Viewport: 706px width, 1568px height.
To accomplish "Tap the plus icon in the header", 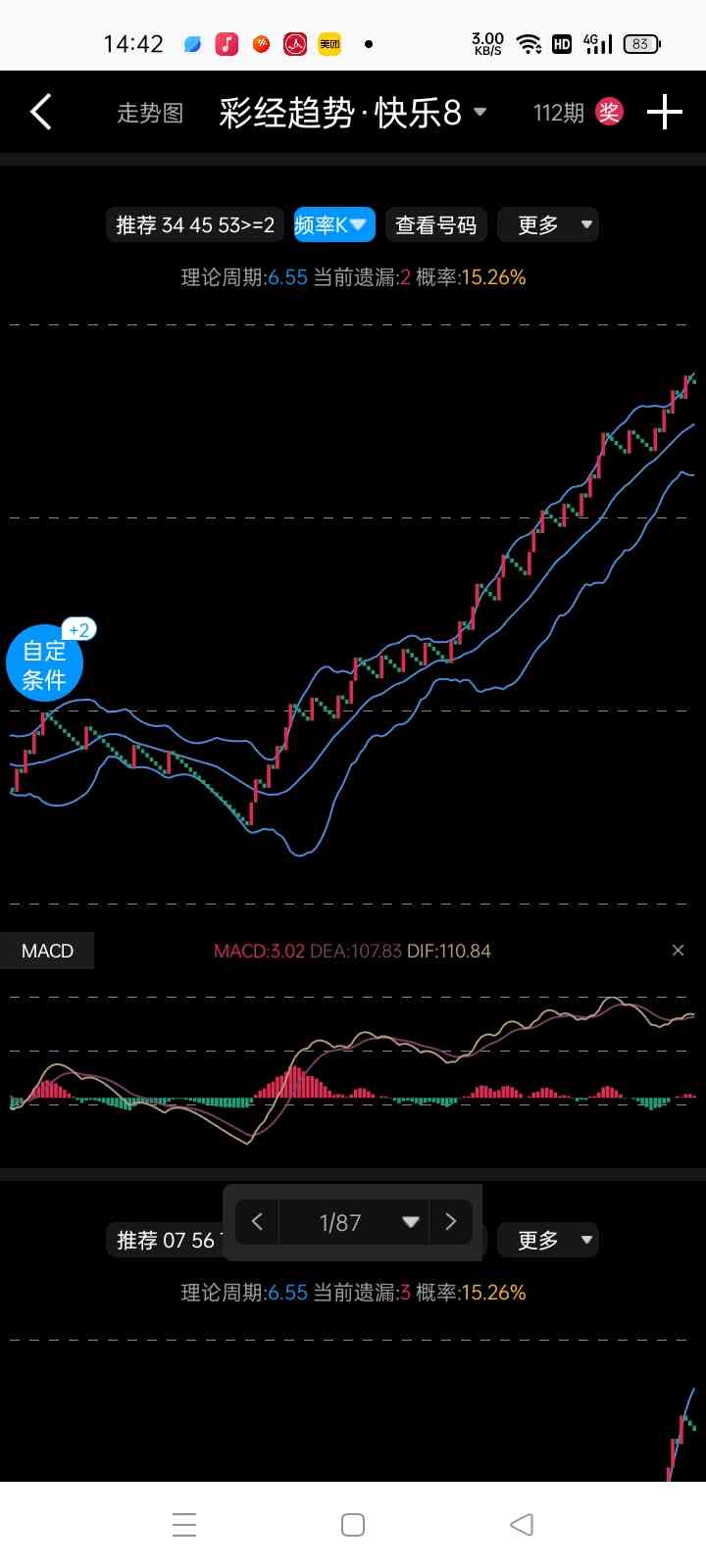I will pyautogui.click(x=664, y=113).
